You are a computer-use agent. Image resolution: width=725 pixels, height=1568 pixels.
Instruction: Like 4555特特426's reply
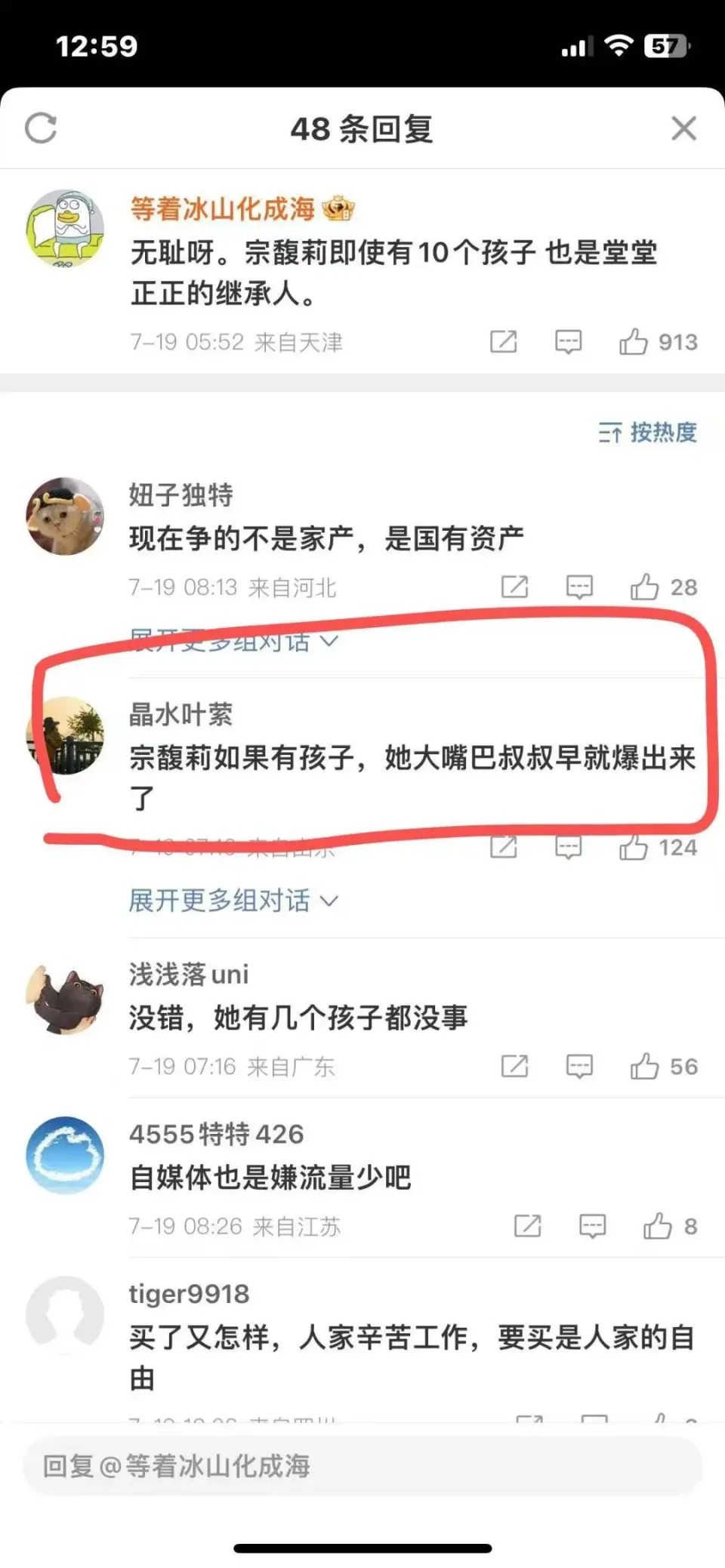[x=658, y=1227]
